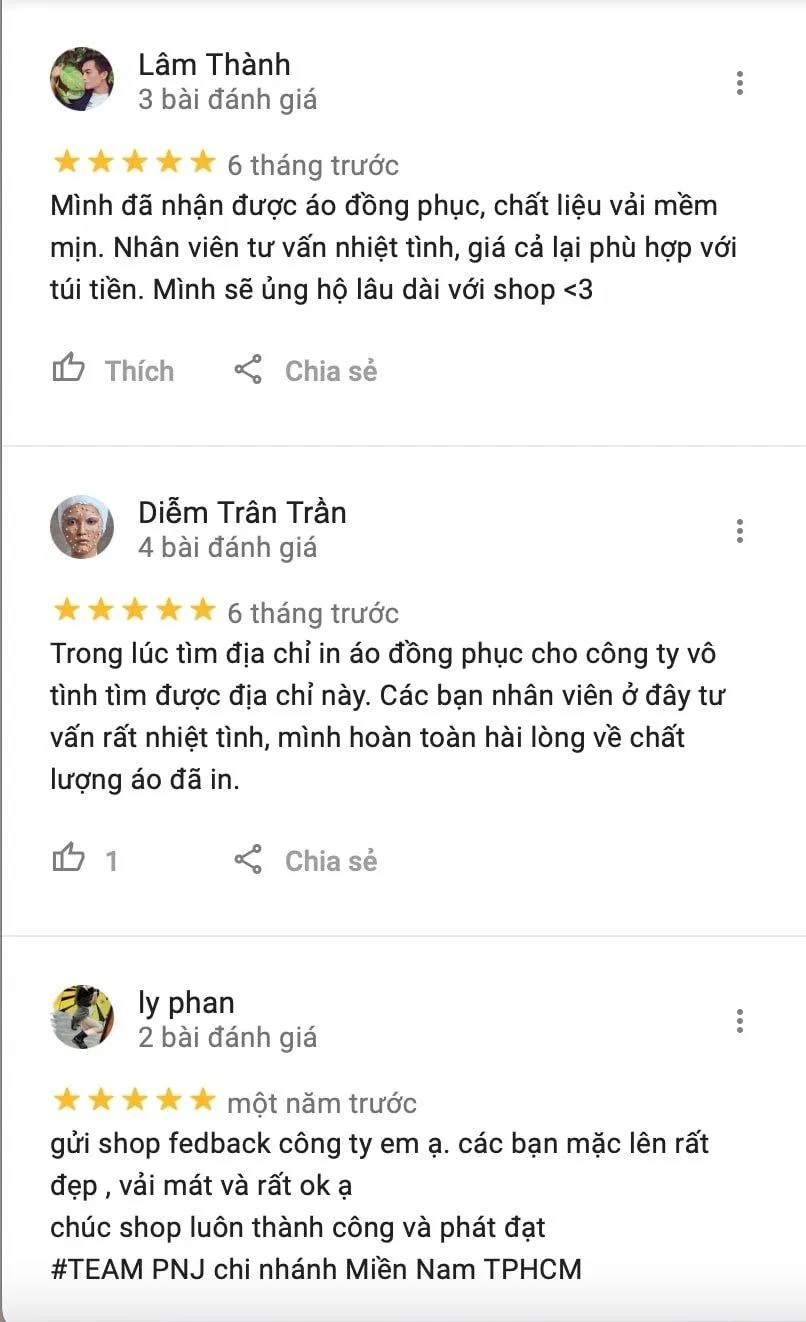
Task: Click the thumbs-up Thích icon on Lâm Thành's review
Action: tap(70, 369)
